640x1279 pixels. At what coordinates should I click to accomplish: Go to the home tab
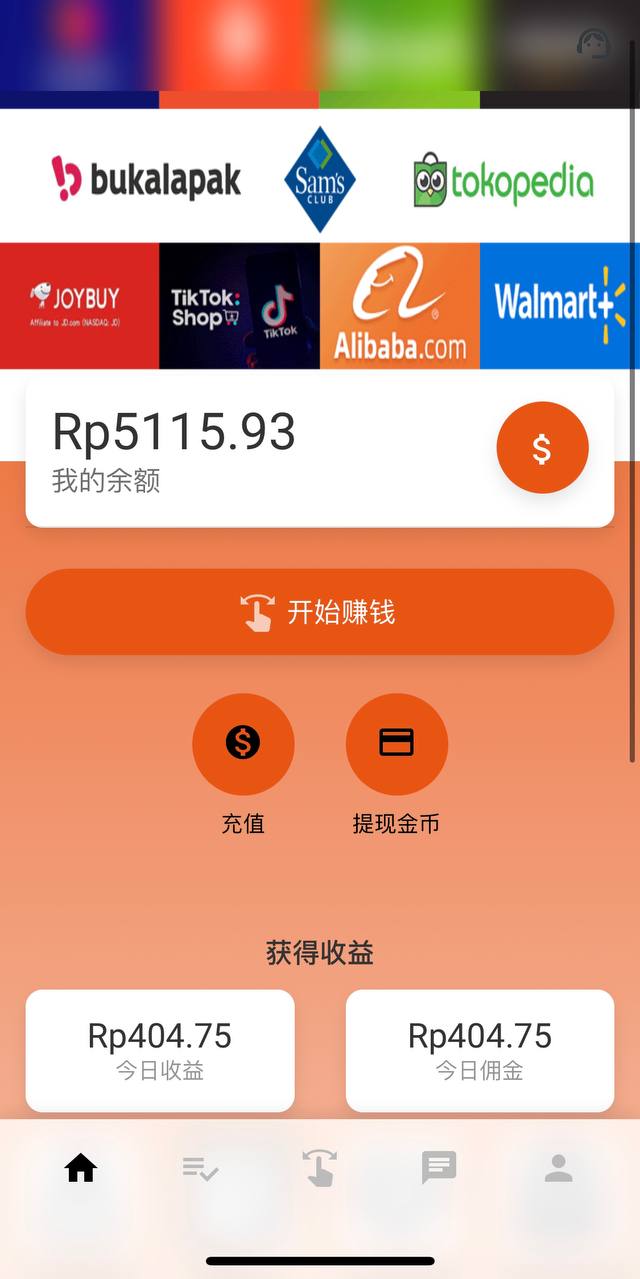coord(80,1167)
